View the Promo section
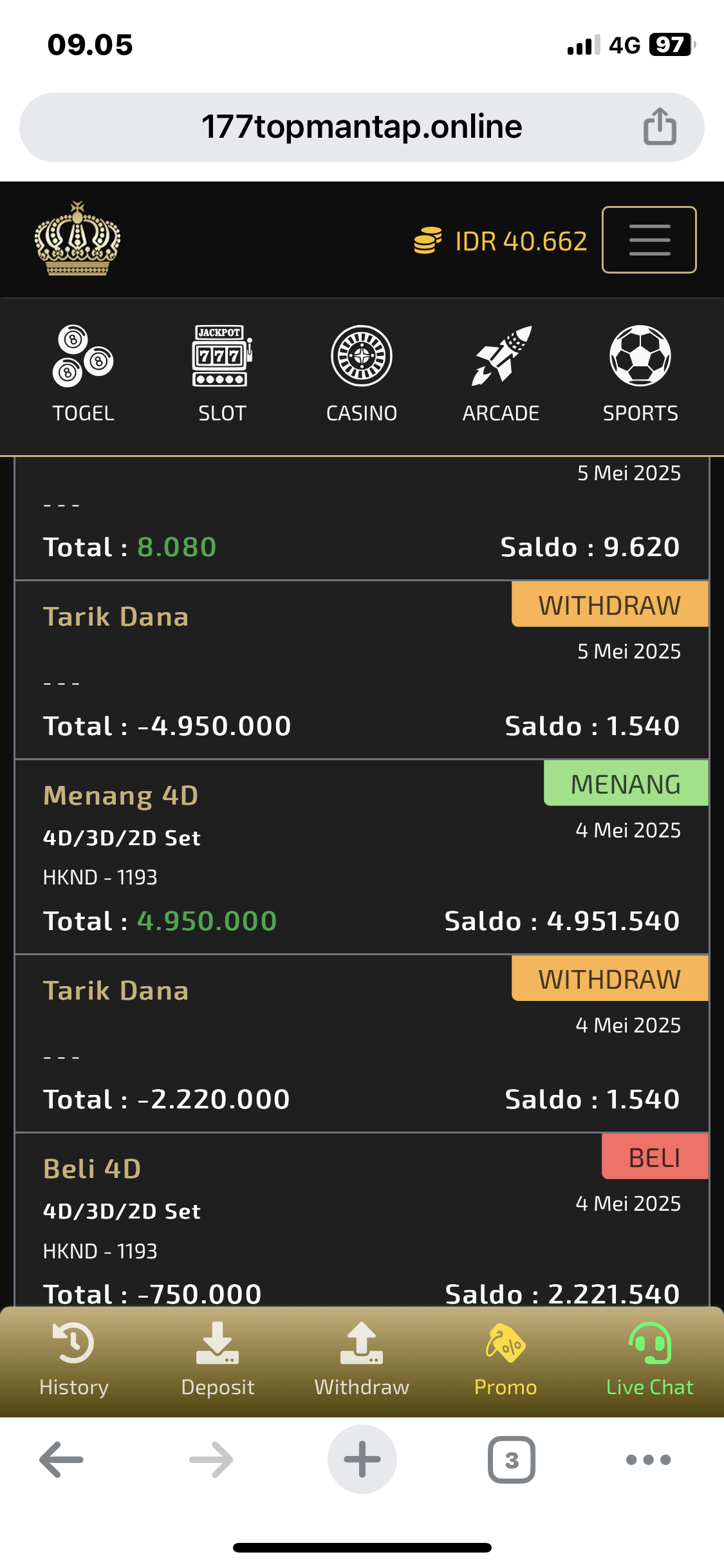724x1568 pixels. tap(506, 1359)
